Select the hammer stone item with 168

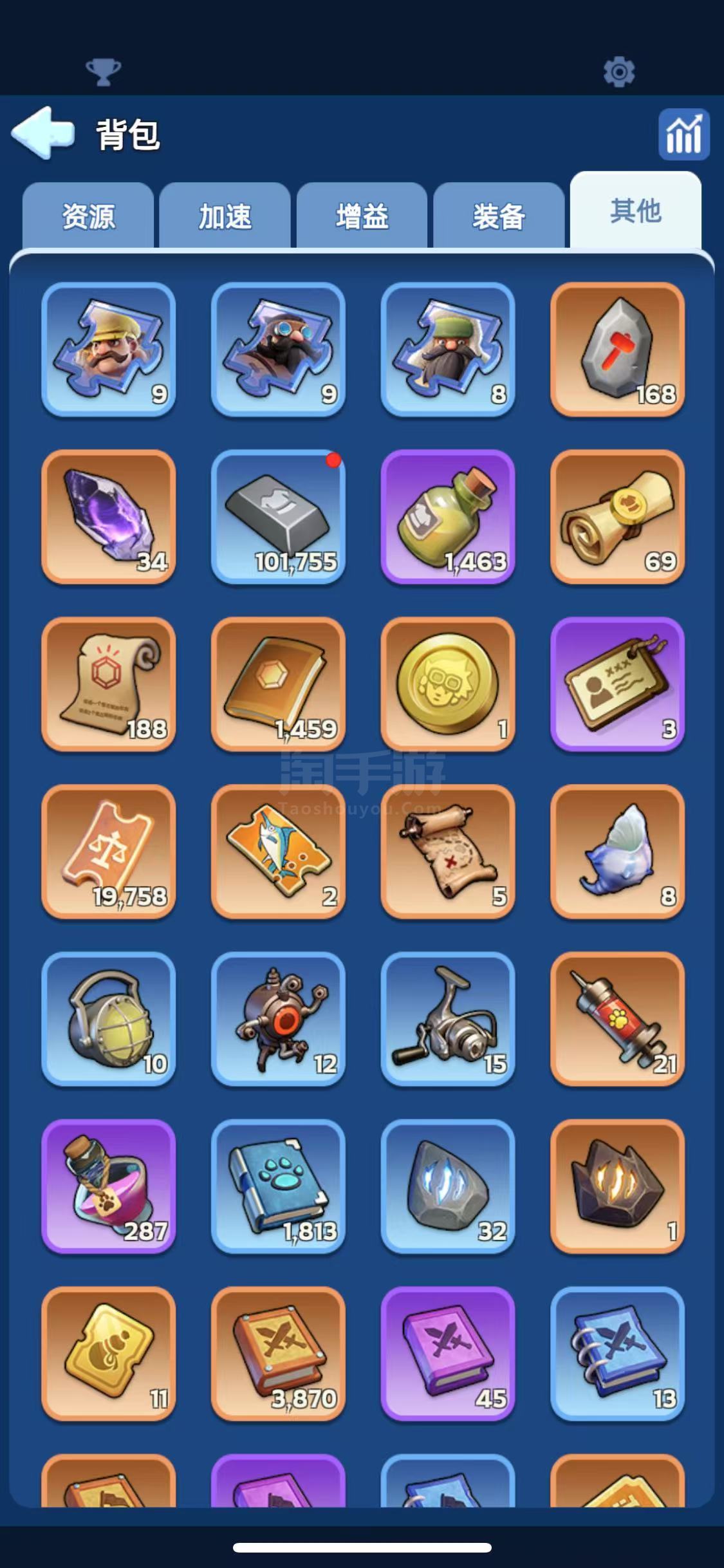(x=617, y=349)
